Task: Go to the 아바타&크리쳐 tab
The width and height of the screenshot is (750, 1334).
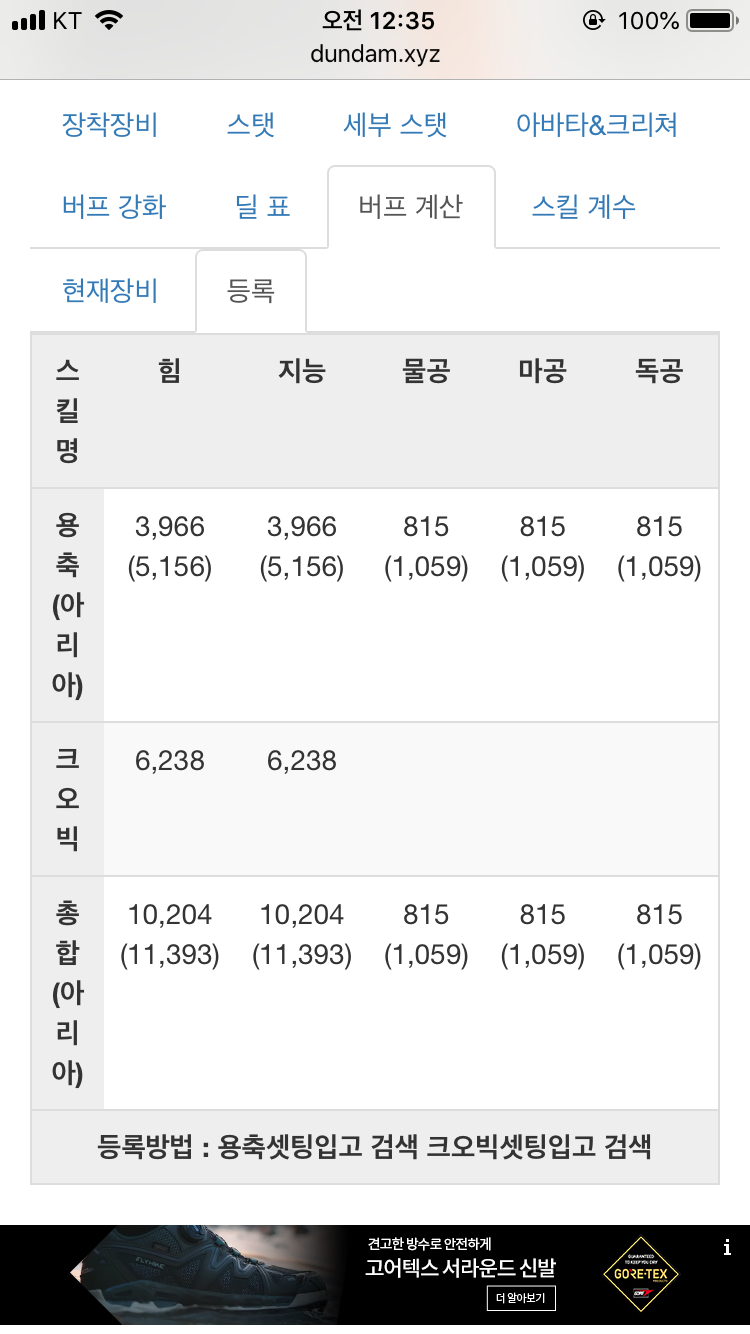Action: pyautogui.click(x=597, y=125)
